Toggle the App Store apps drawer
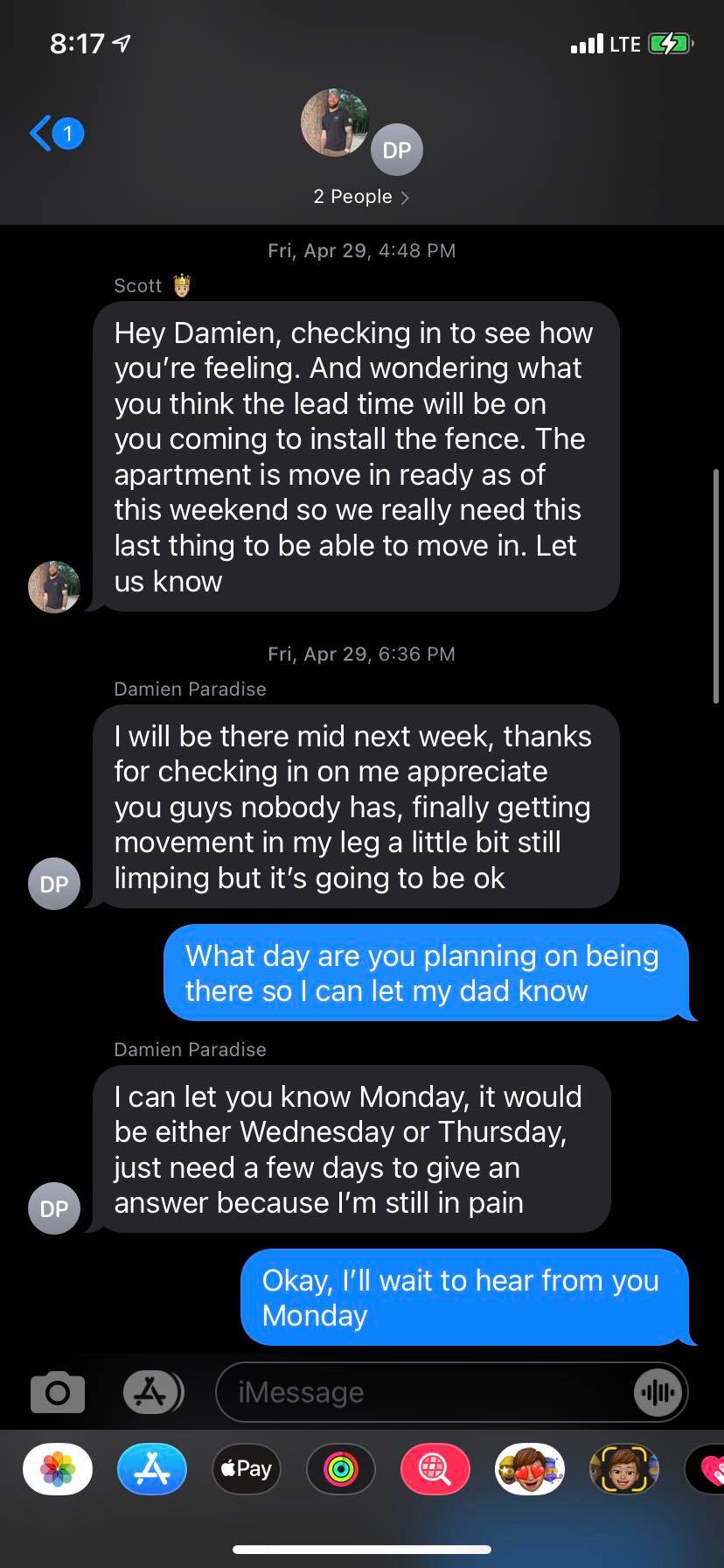The height and width of the screenshot is (1568, 724). [153, 1392]
